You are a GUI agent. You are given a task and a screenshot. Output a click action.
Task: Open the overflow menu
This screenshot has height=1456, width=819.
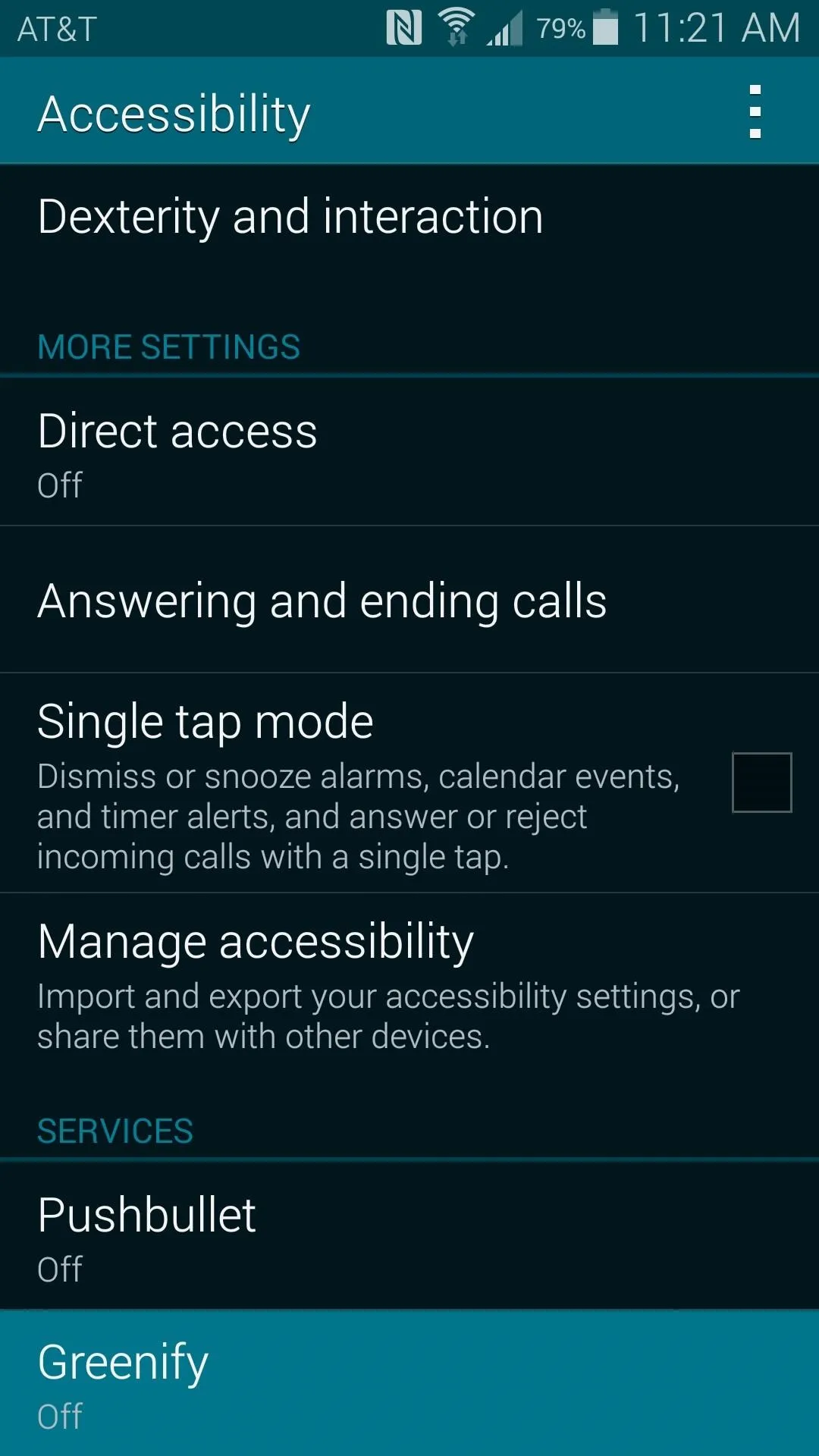[x=755, y=111]
